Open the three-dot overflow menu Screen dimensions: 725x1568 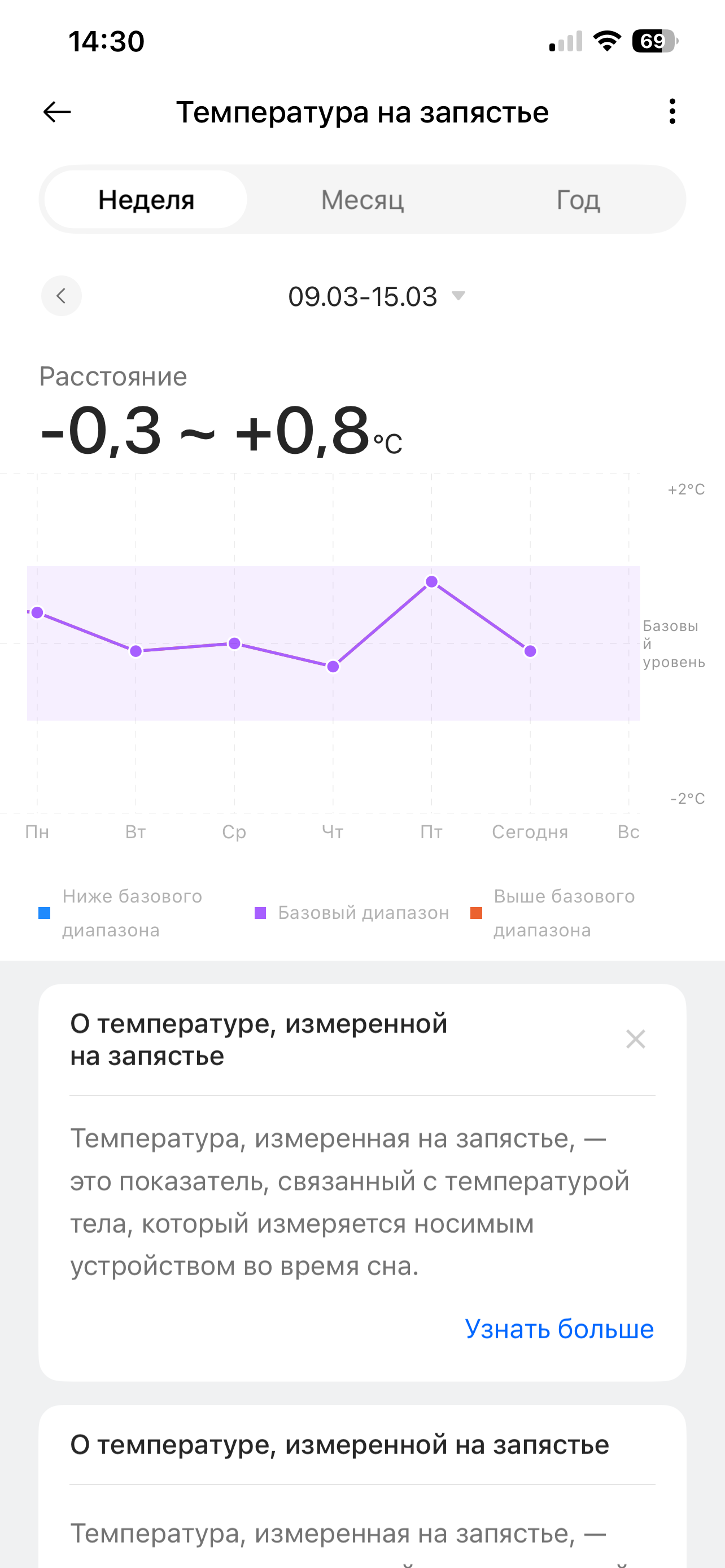point(672,112)
